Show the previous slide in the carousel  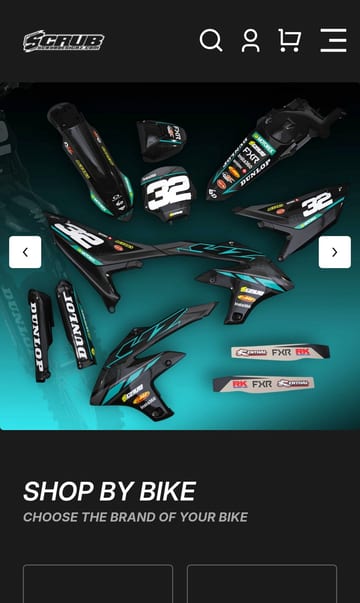pos(25,252)
